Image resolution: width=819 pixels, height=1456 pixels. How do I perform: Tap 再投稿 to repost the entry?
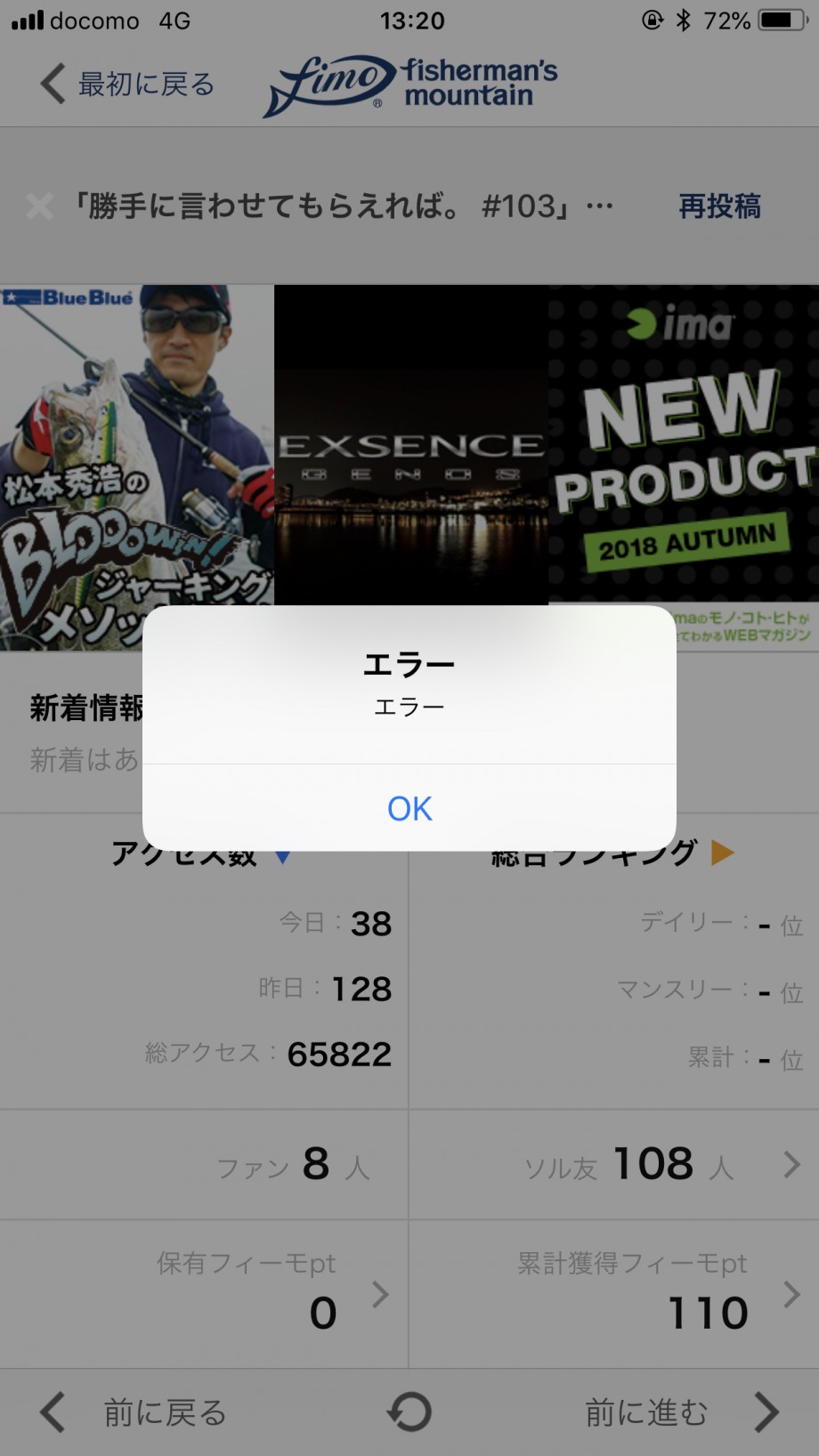pos(719,206)
